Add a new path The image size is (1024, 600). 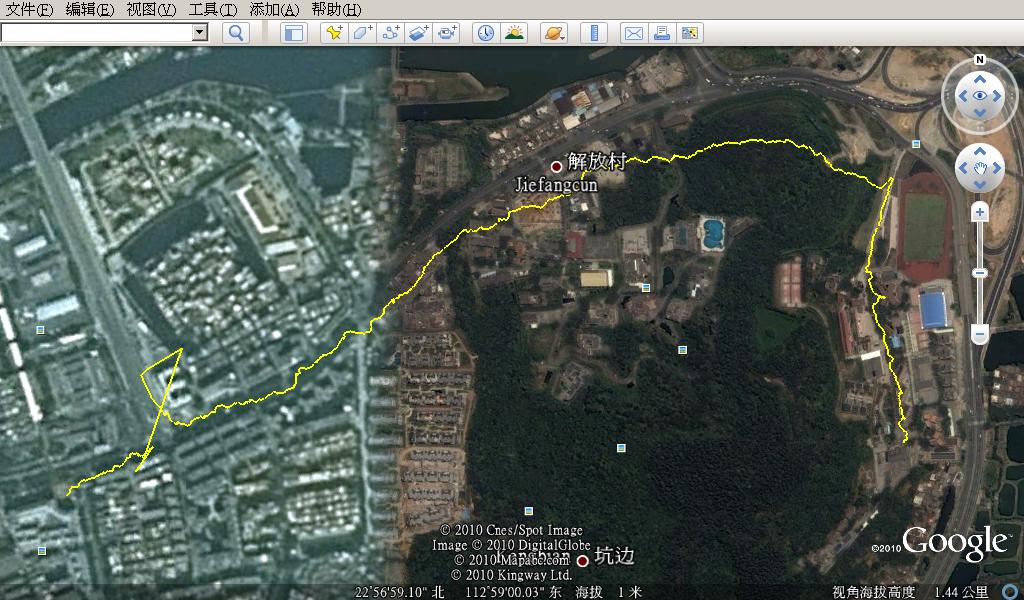391,33
